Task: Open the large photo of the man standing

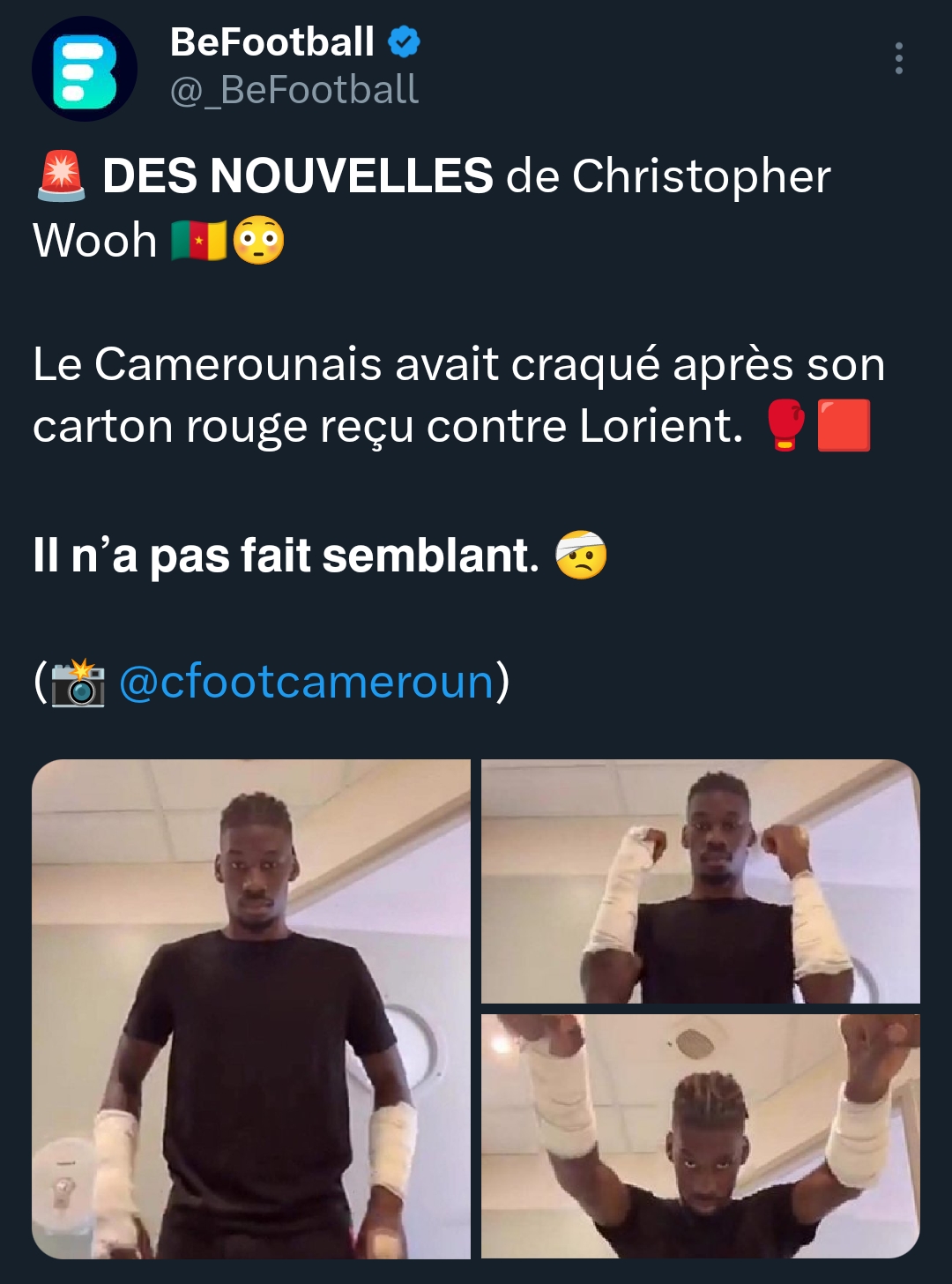Action: pyautogui.click(x=251, y=1008)
